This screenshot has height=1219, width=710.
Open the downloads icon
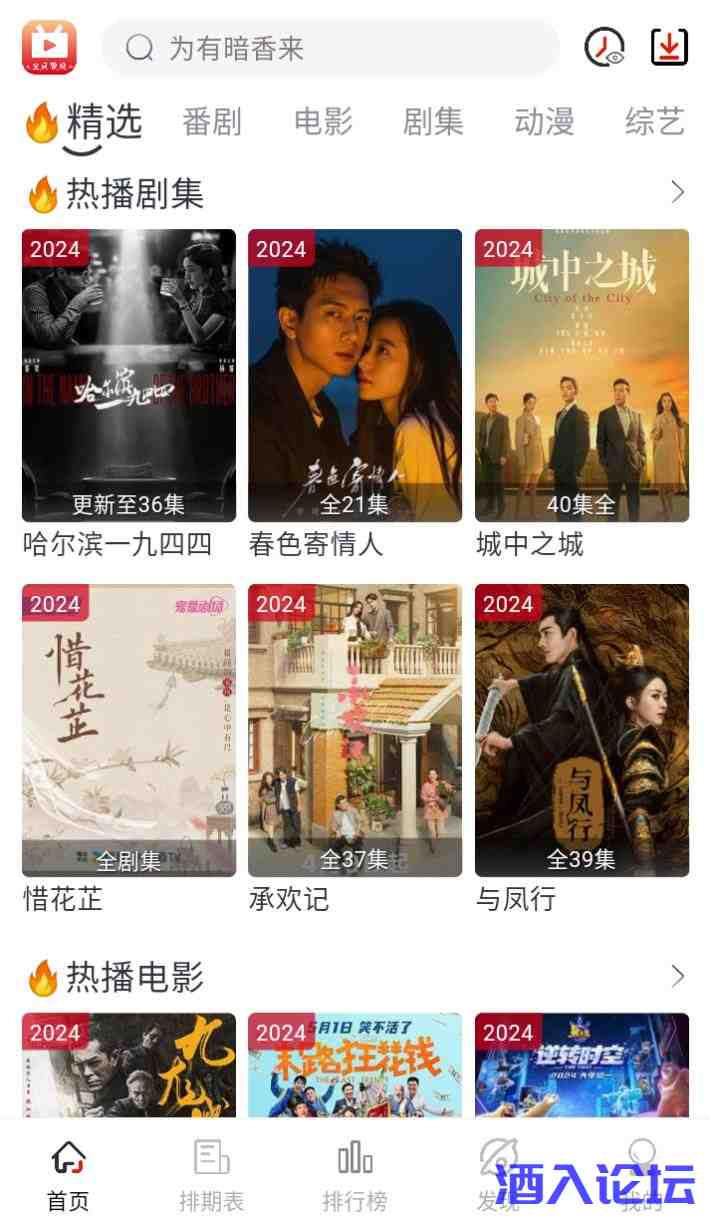point(669,47)
